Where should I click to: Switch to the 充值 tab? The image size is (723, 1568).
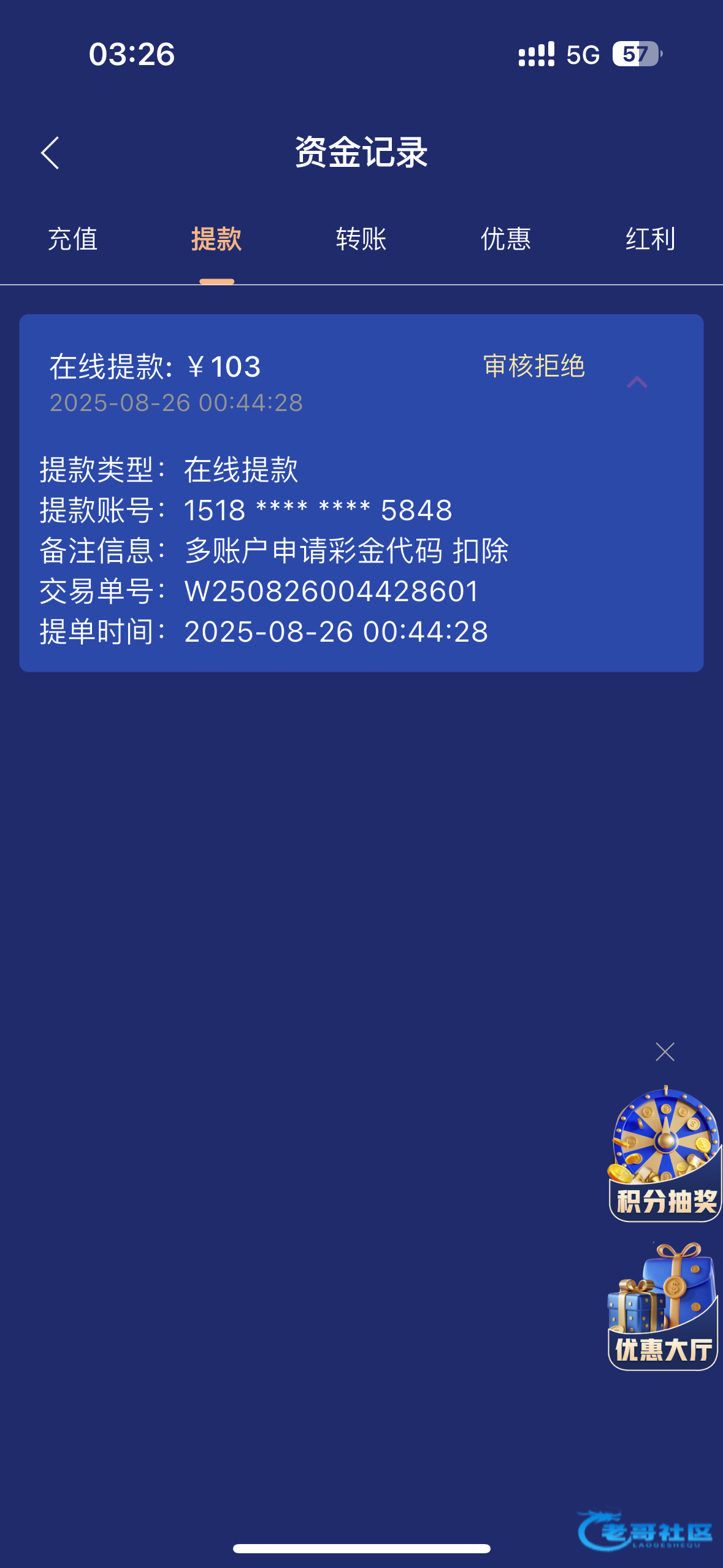72,239
